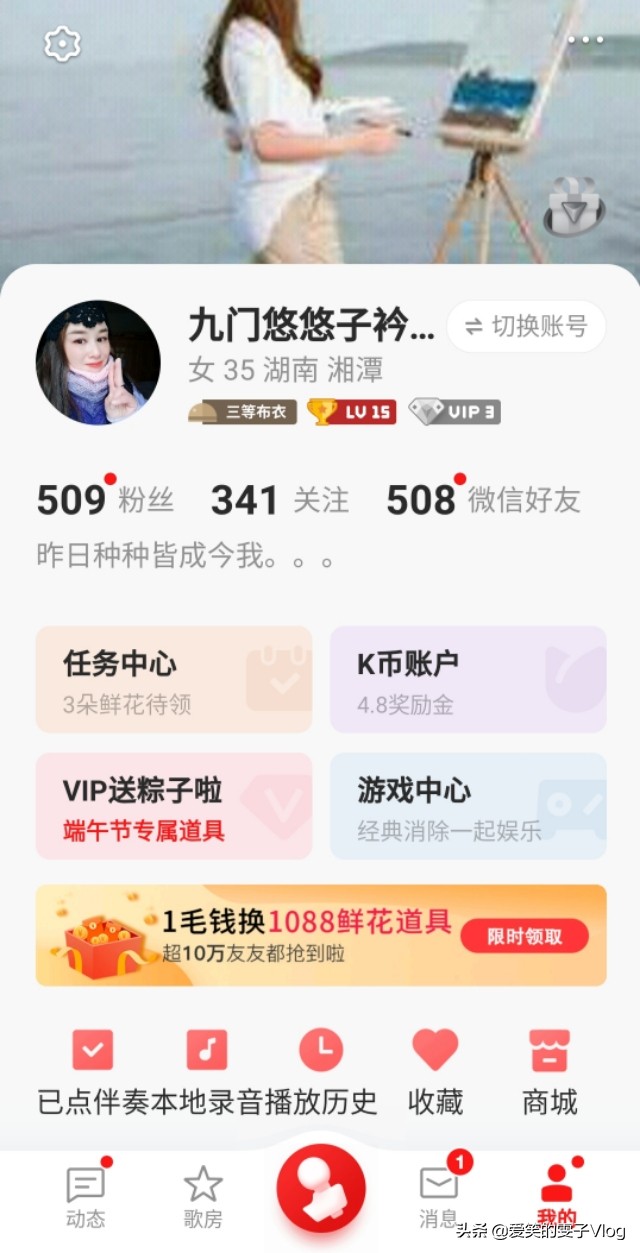Open the 游戏中心 card
The width and height of the screenshot is (640, 1253).
click(x=468, y=806)
